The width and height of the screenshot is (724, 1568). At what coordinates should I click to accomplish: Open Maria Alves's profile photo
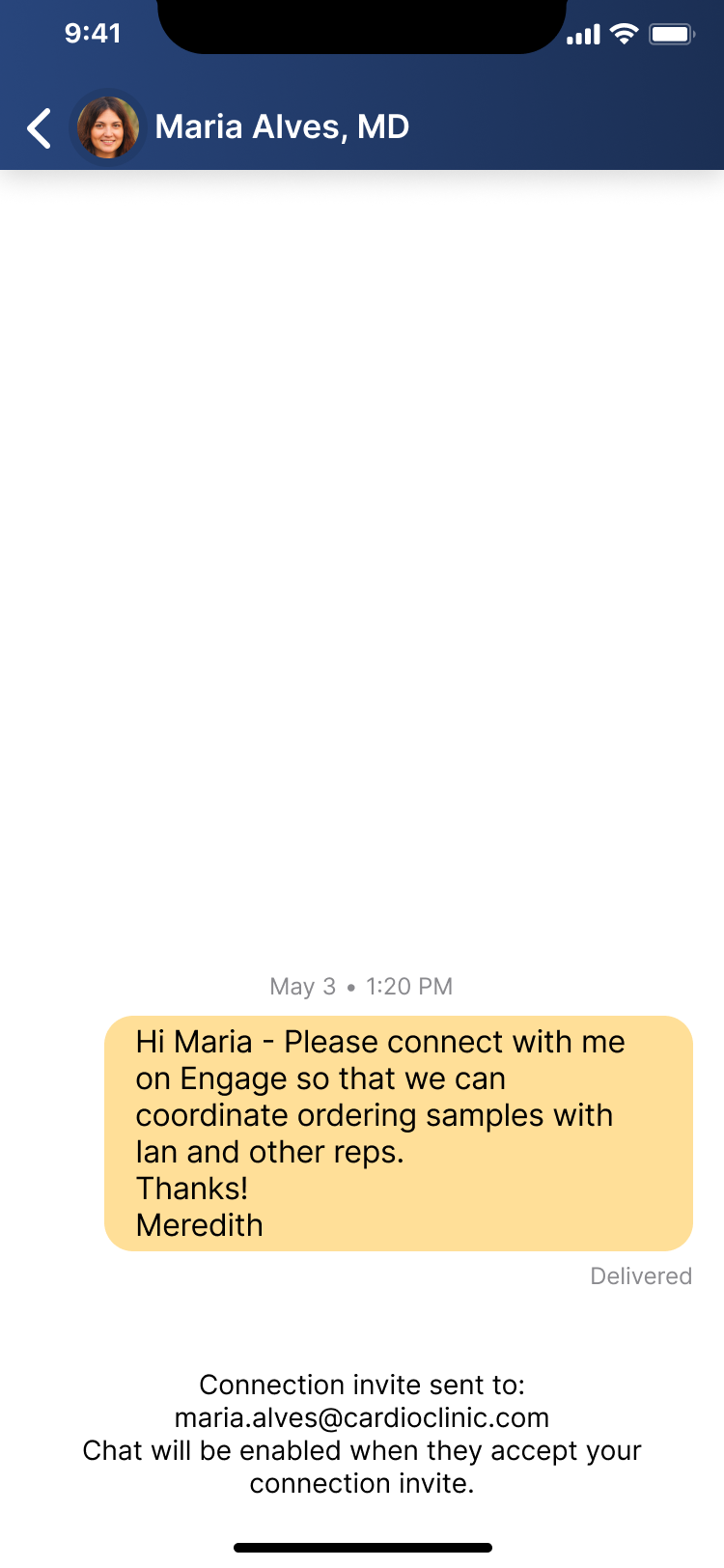click(107, 127)
